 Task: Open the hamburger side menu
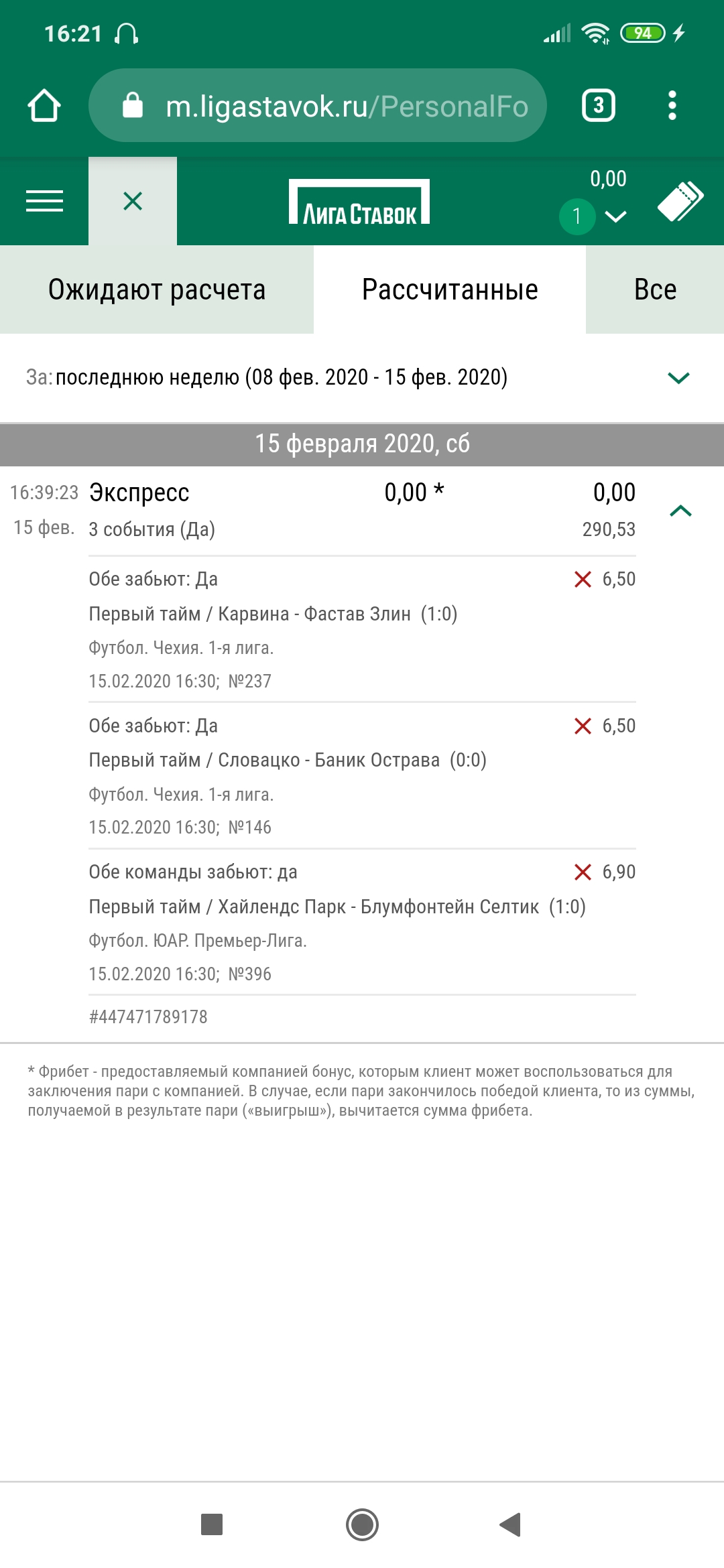[x=44, y=201]
